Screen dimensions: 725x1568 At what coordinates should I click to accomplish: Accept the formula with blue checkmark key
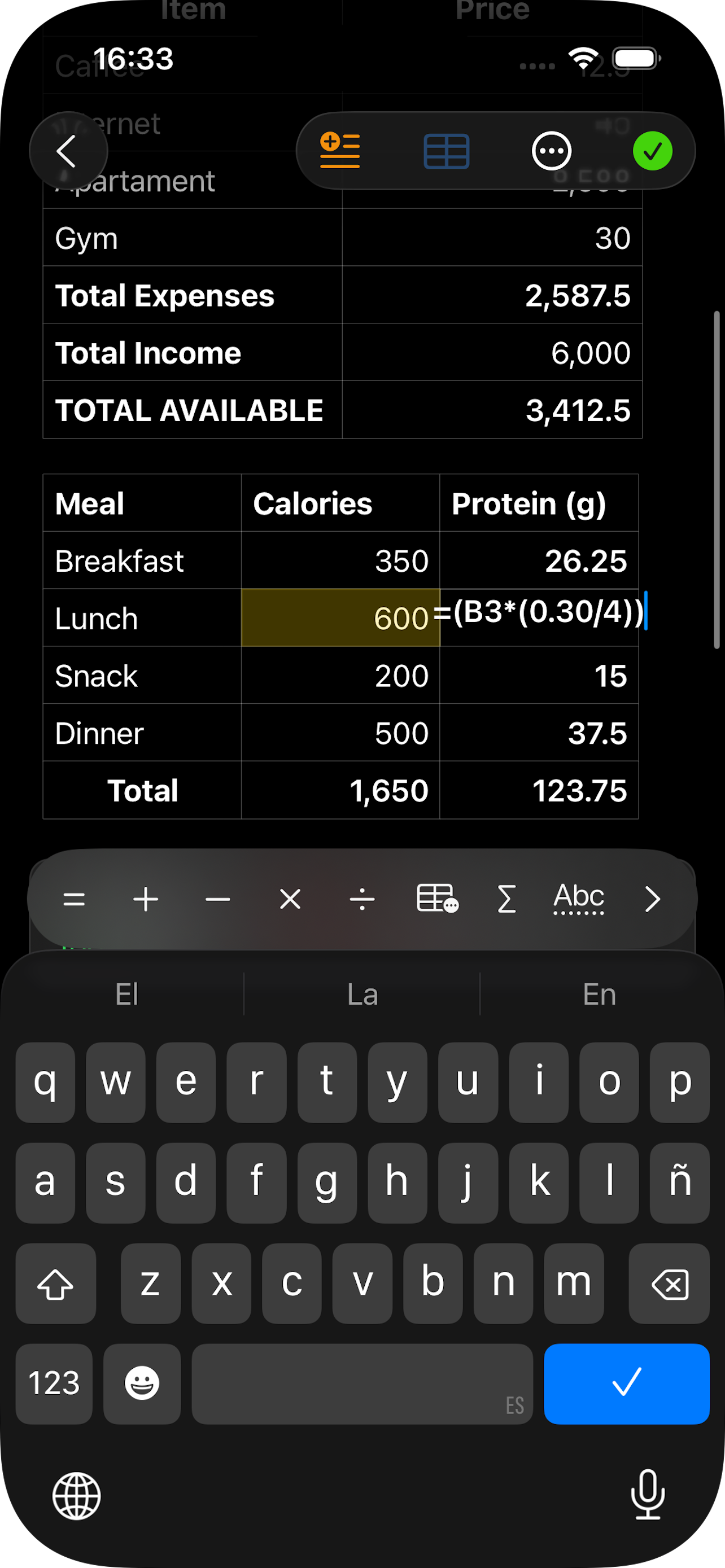tap(626, 1383)
